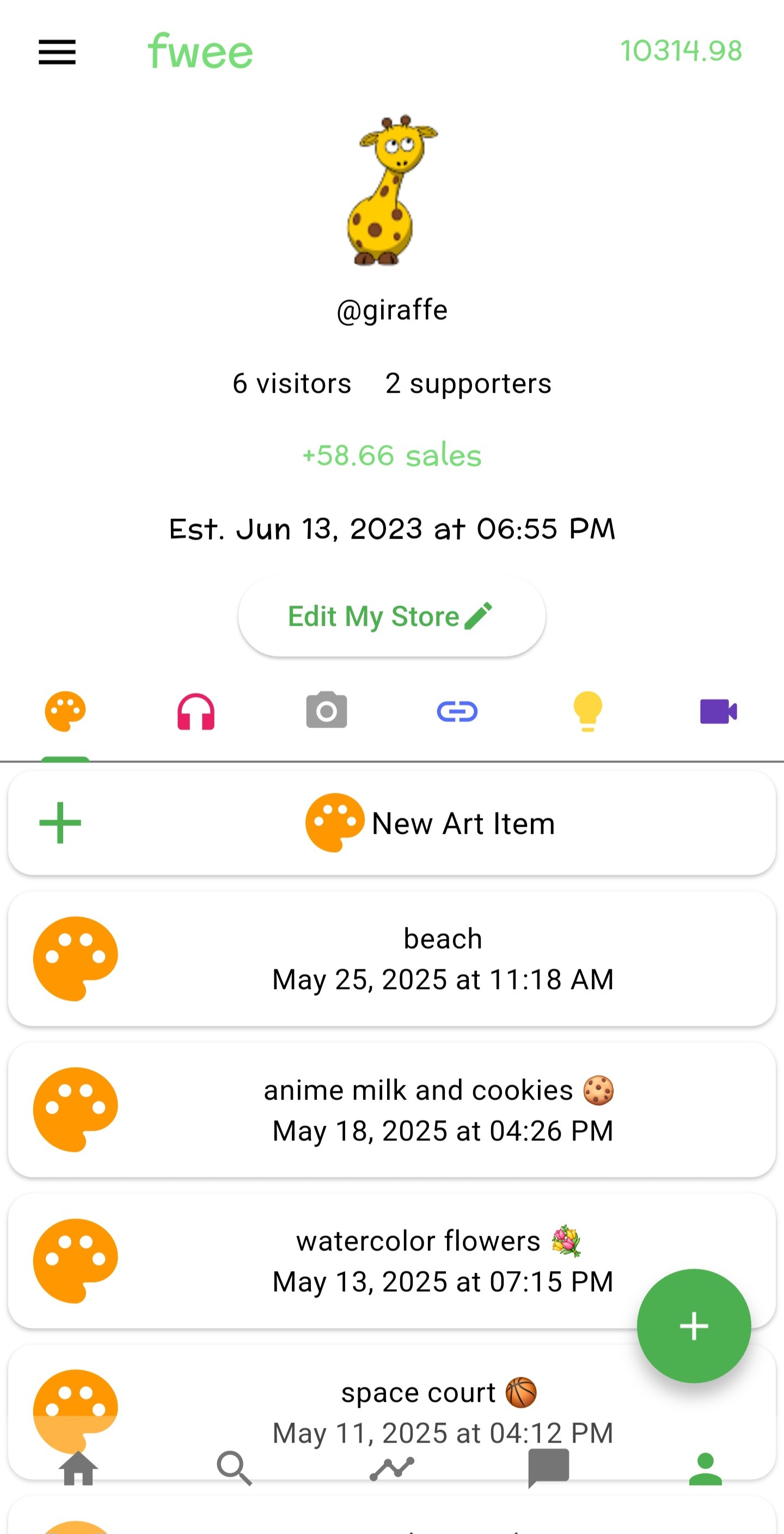784x1534 pixels.
Task: Select the link items tab
Action: click(x=457, y=712)
